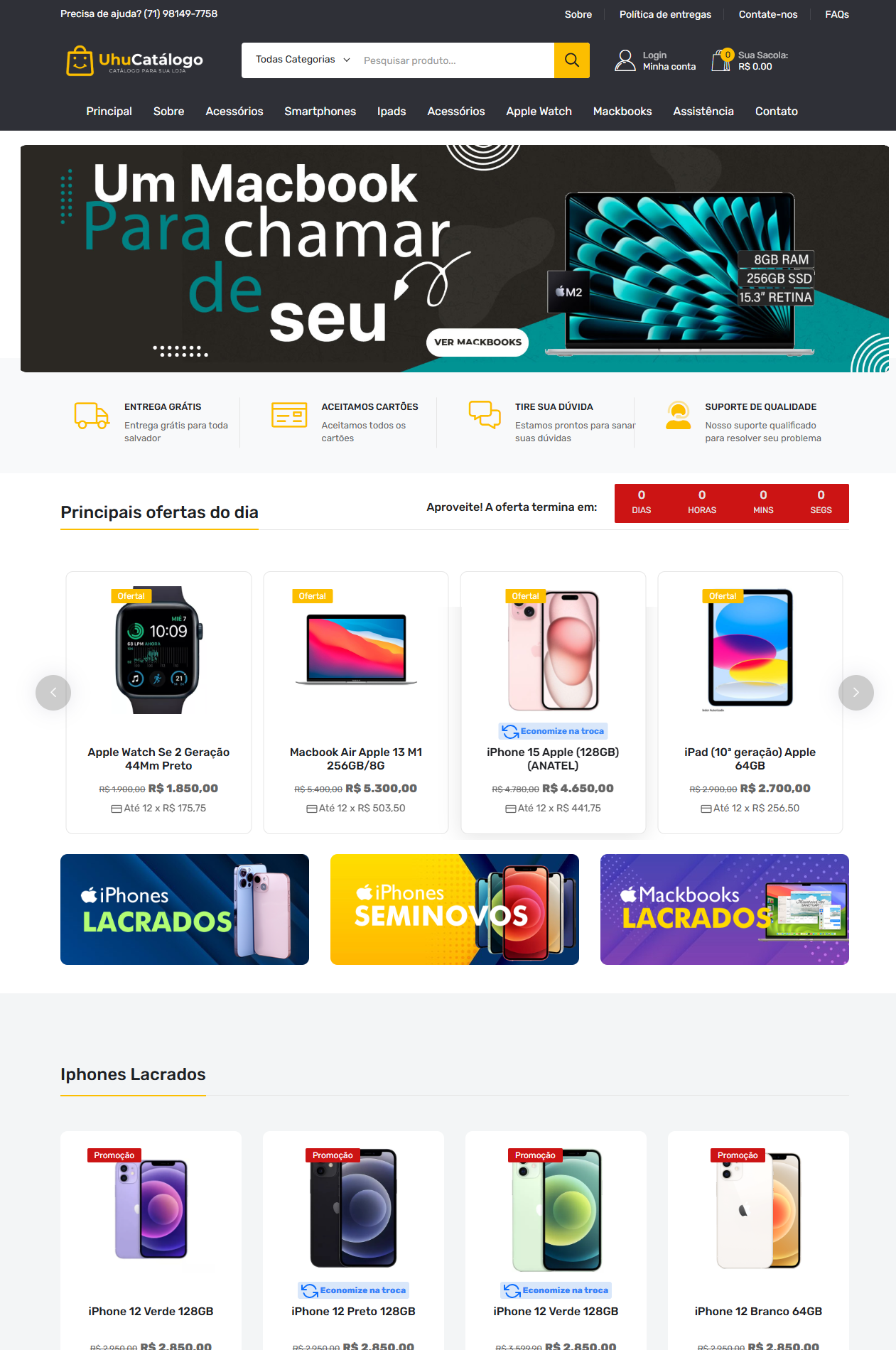Open Apple Watch Se 2 Geração product
896x1350 pixels.
click(158, 759)
